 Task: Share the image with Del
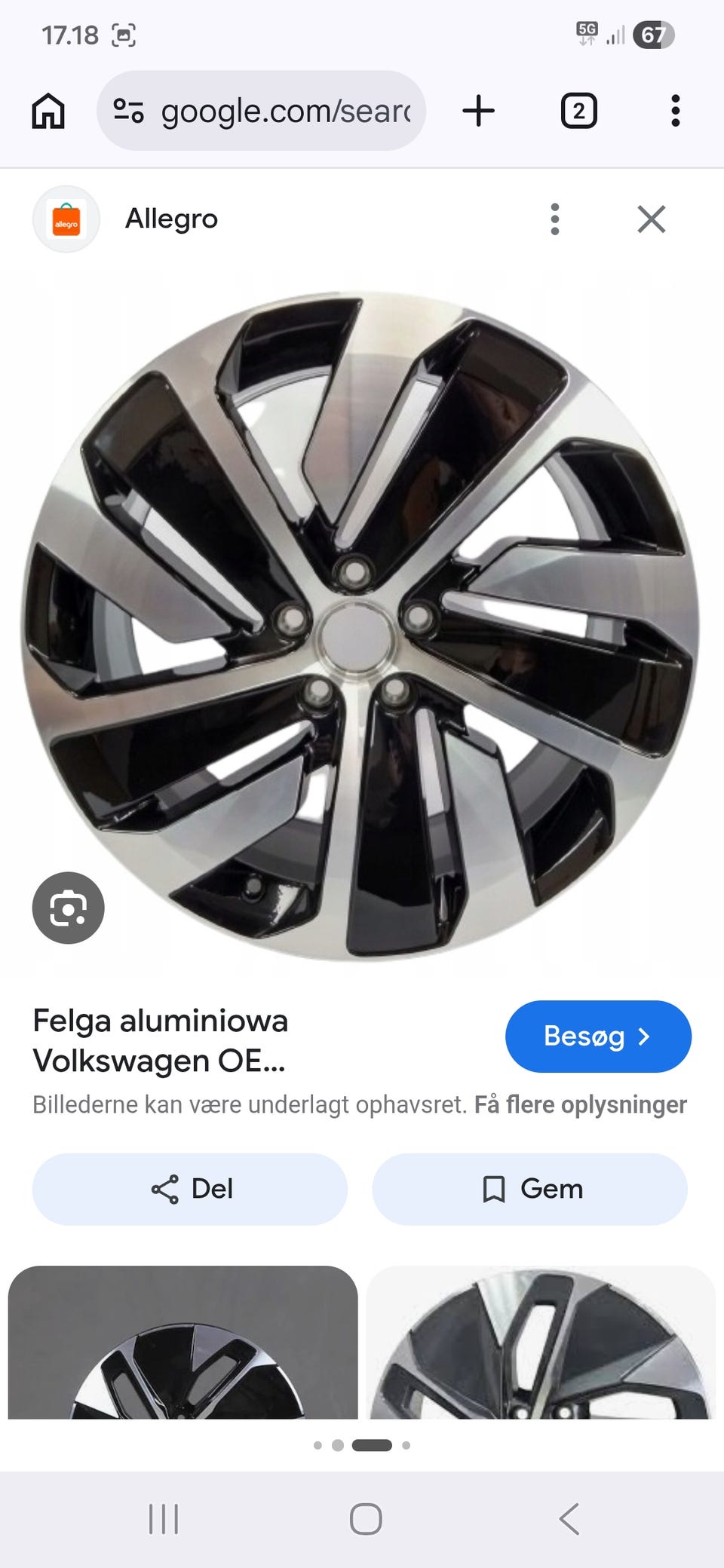[190, 1189]
